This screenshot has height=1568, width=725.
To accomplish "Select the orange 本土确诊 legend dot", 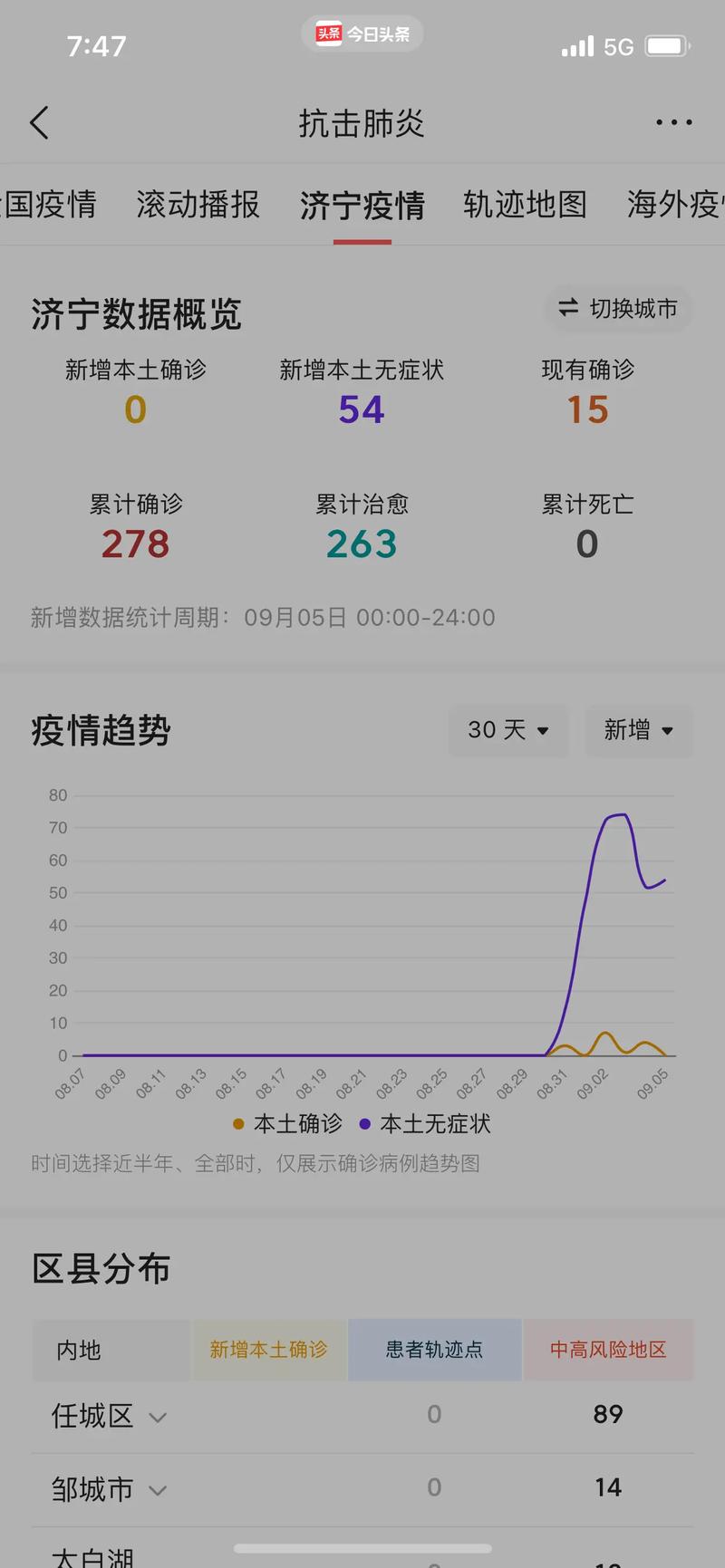I will tap(237, 1123).
